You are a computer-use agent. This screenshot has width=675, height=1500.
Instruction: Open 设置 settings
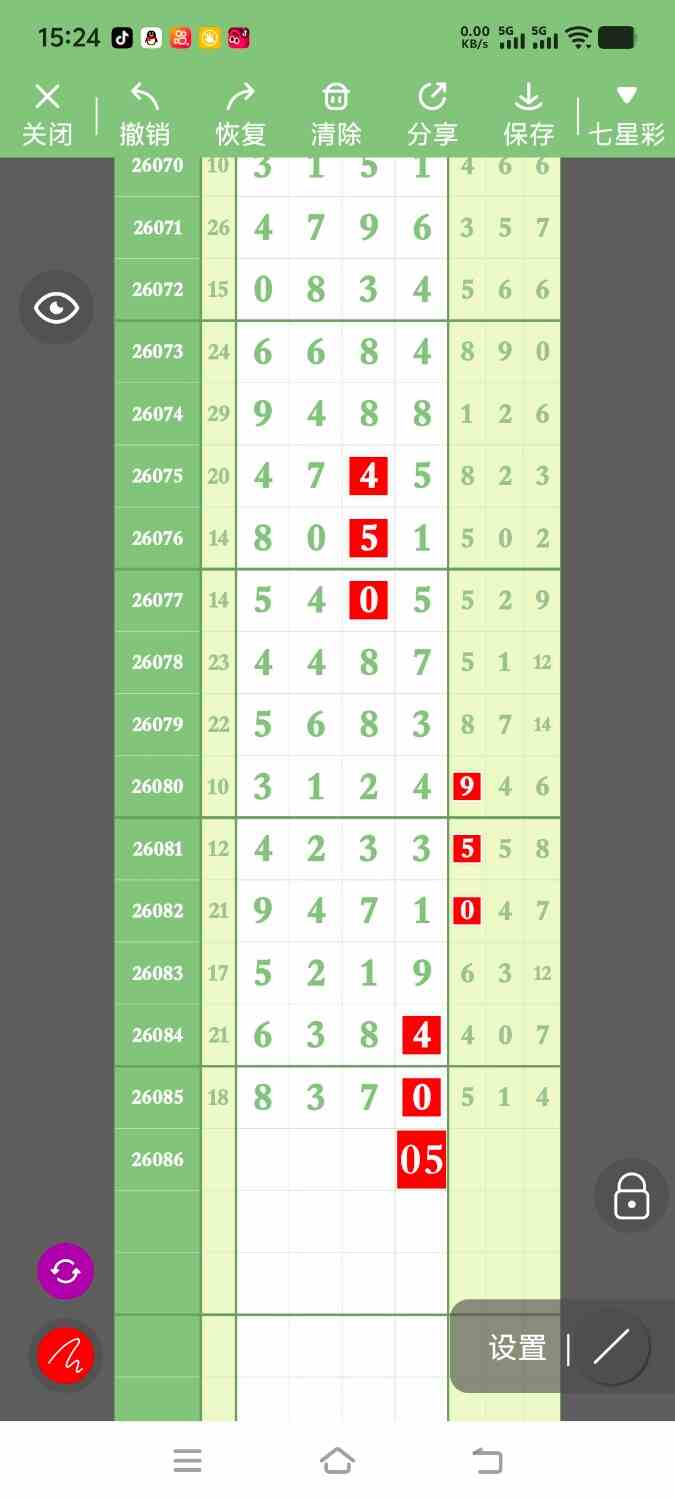(x=517, y=1348)
